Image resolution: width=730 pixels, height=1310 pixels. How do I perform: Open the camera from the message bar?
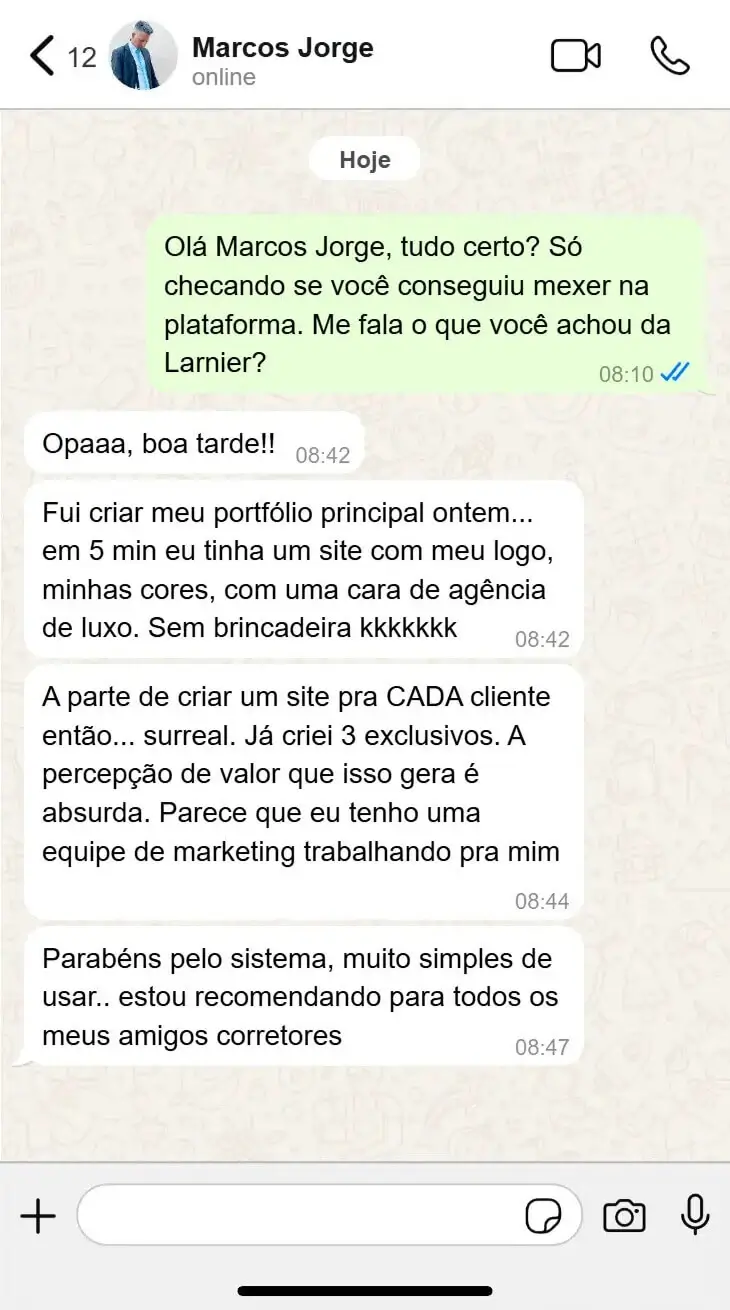[x=624, y=1215]
